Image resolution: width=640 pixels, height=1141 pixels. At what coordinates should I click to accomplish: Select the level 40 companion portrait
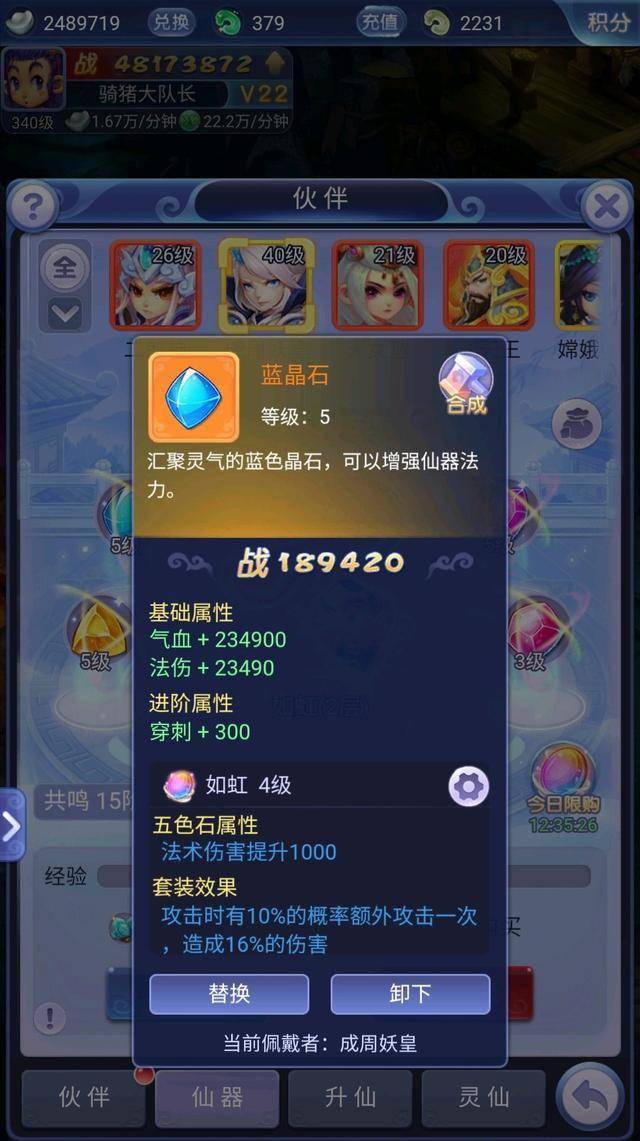tap(267, 285)
